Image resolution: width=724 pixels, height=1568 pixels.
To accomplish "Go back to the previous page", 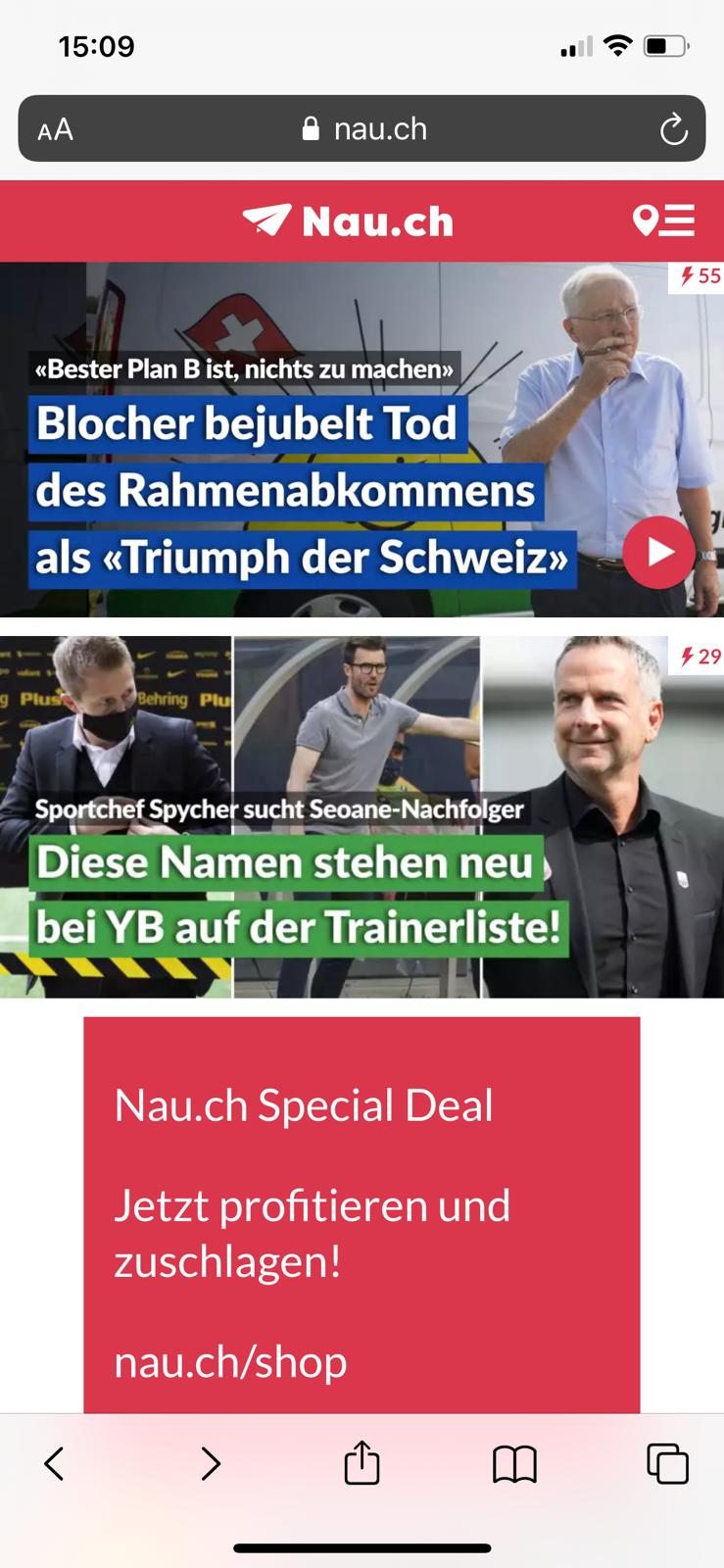I will tap(55, 1464).
